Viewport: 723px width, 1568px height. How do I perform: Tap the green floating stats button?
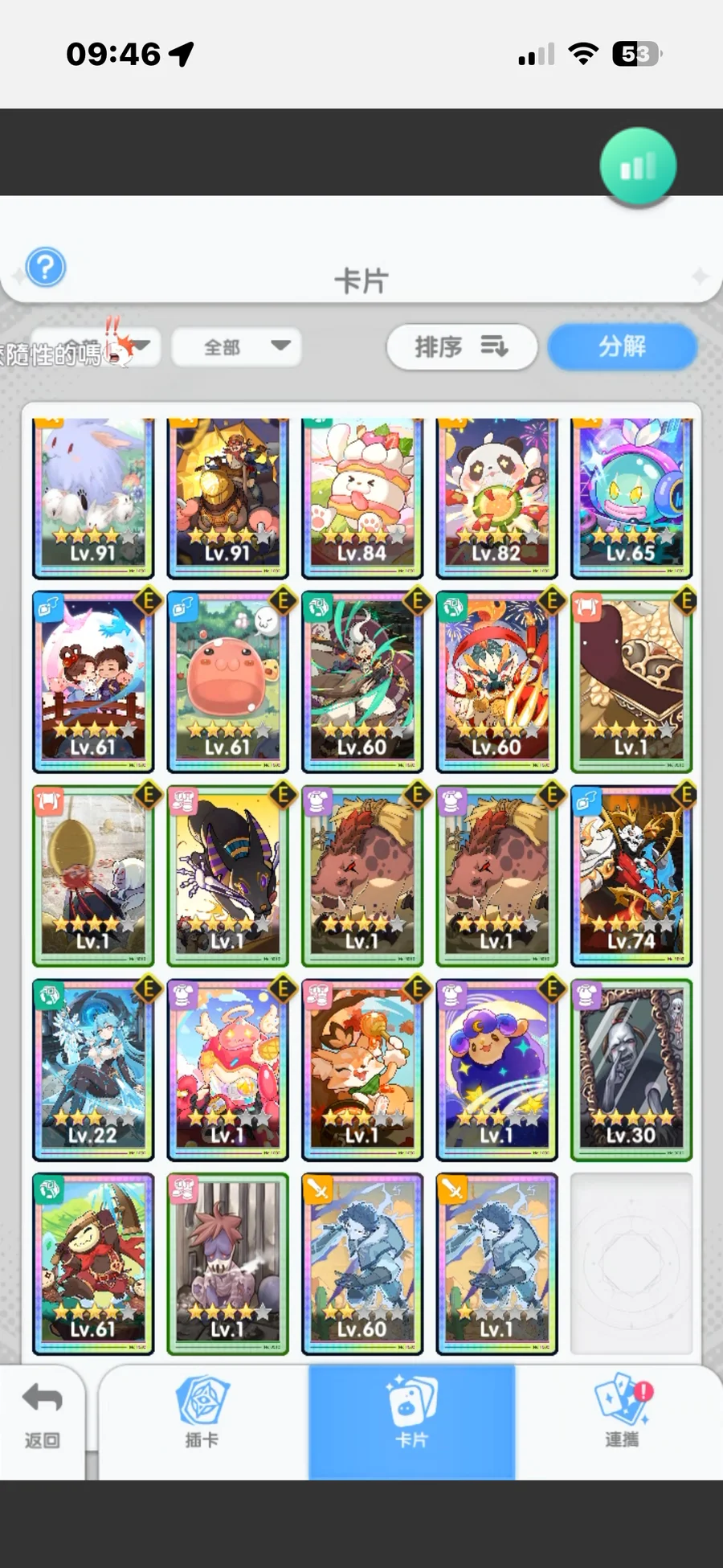tap(638, 166)
